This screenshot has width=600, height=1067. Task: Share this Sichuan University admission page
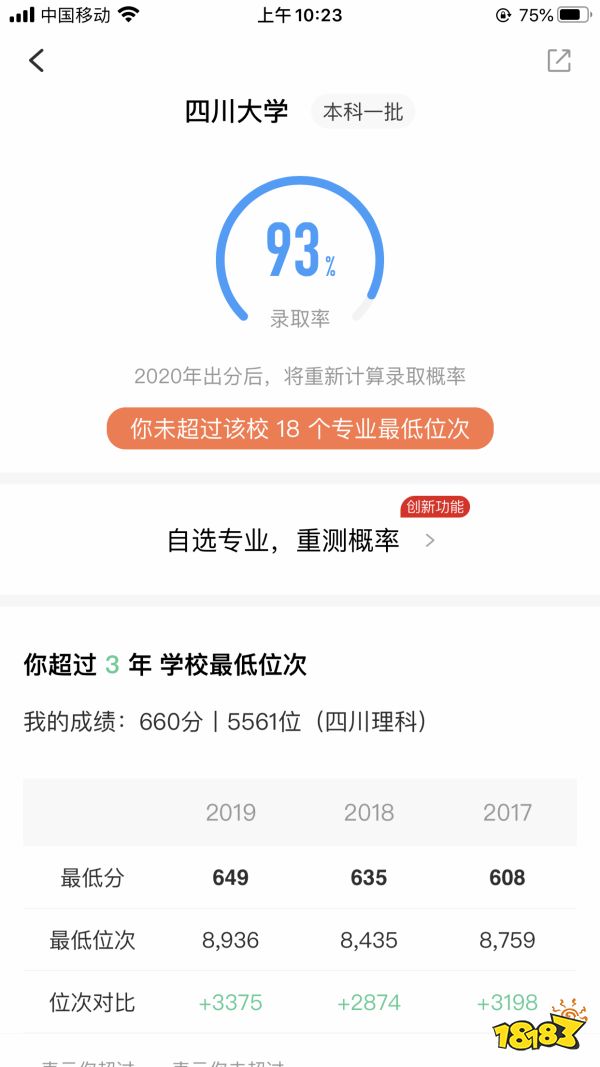click(559, 61)
